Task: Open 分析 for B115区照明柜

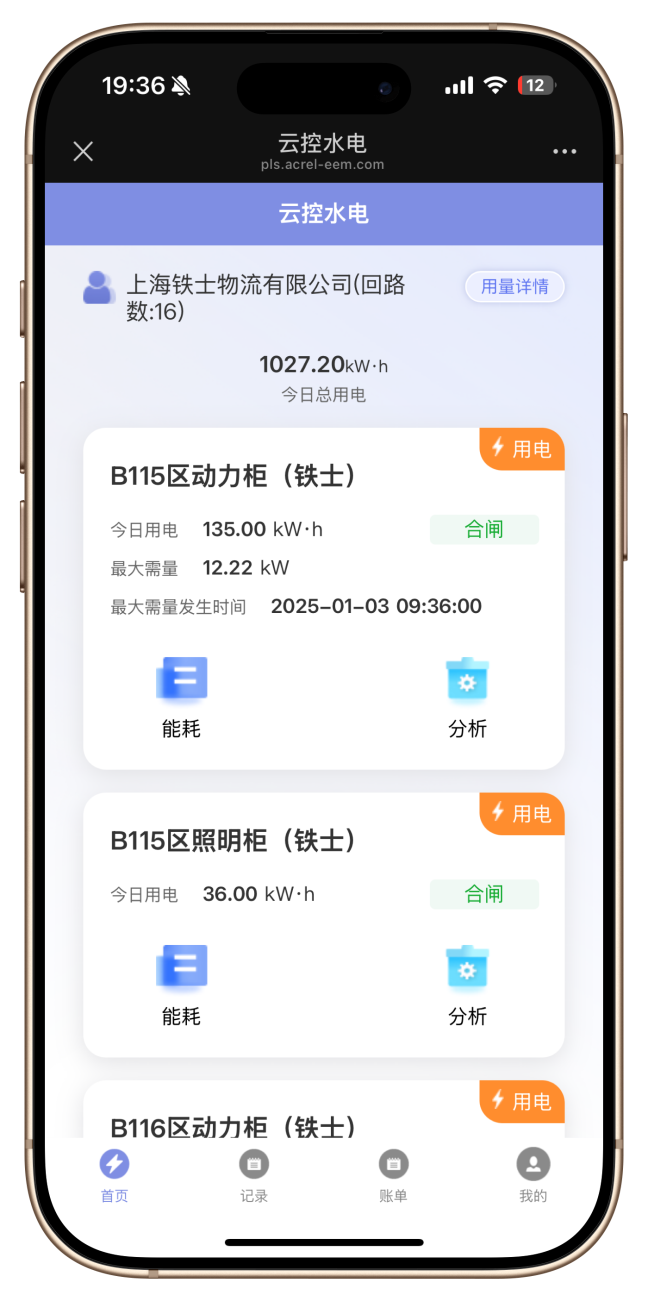Action: pyautogui.click(x=467, y=985)
